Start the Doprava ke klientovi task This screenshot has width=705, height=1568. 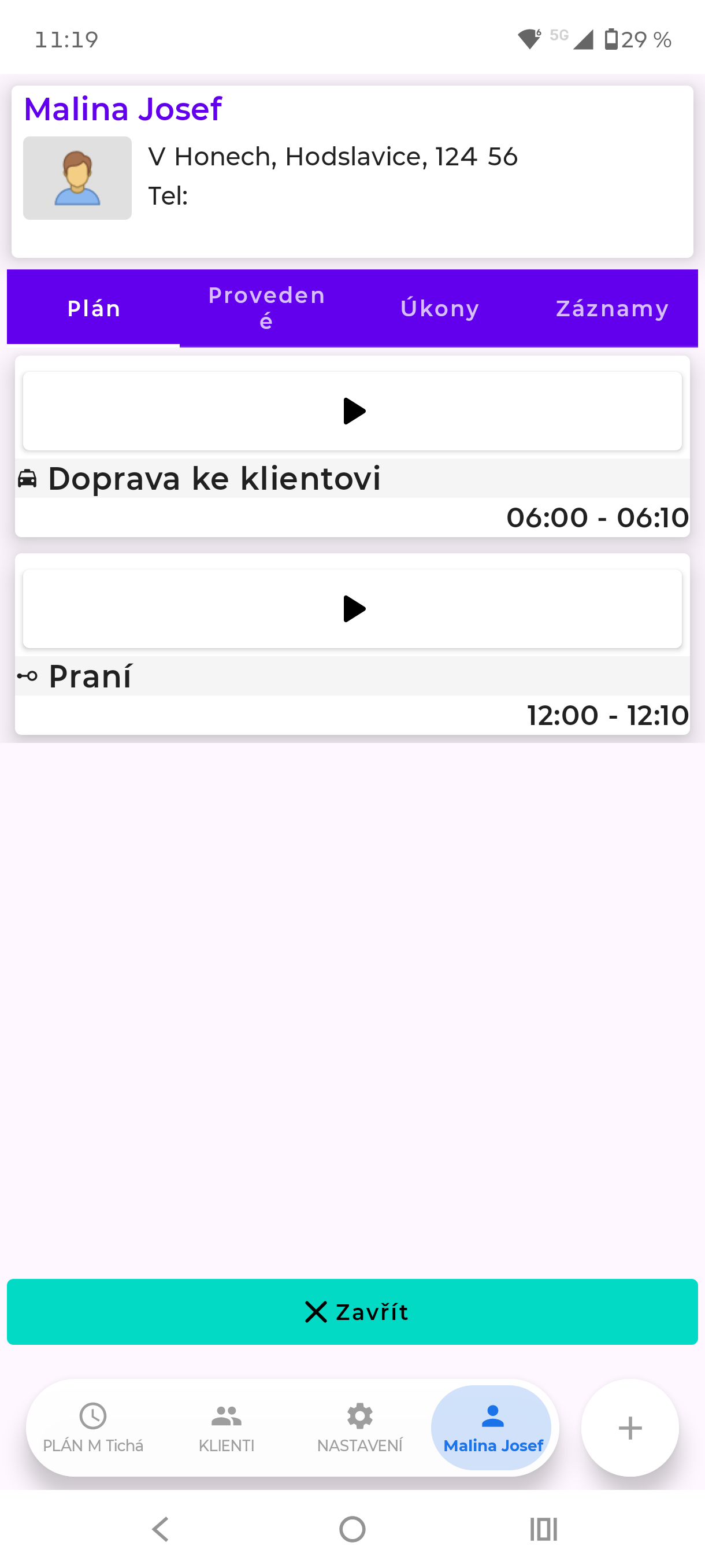pos(352,411)
